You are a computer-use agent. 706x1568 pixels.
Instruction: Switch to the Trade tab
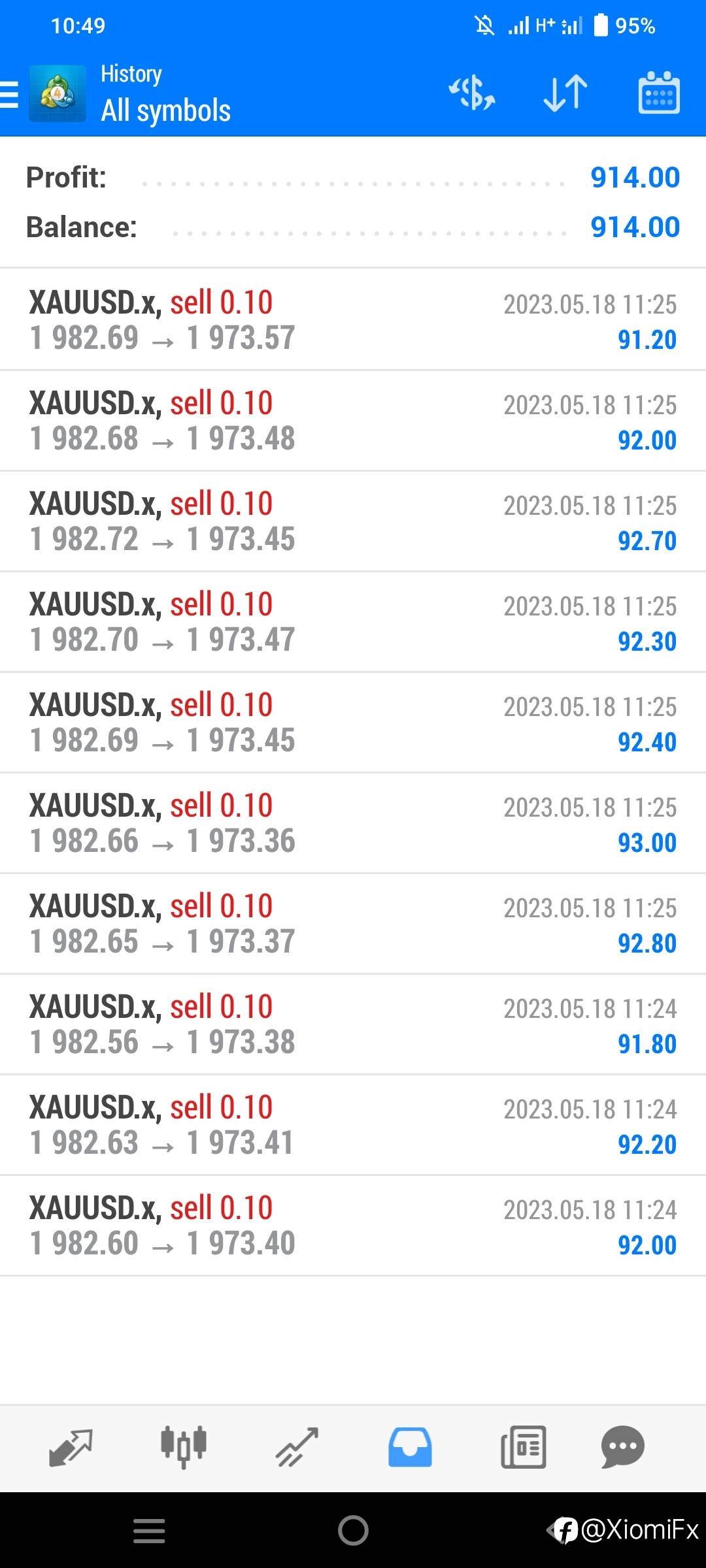tap(297, 1447)
